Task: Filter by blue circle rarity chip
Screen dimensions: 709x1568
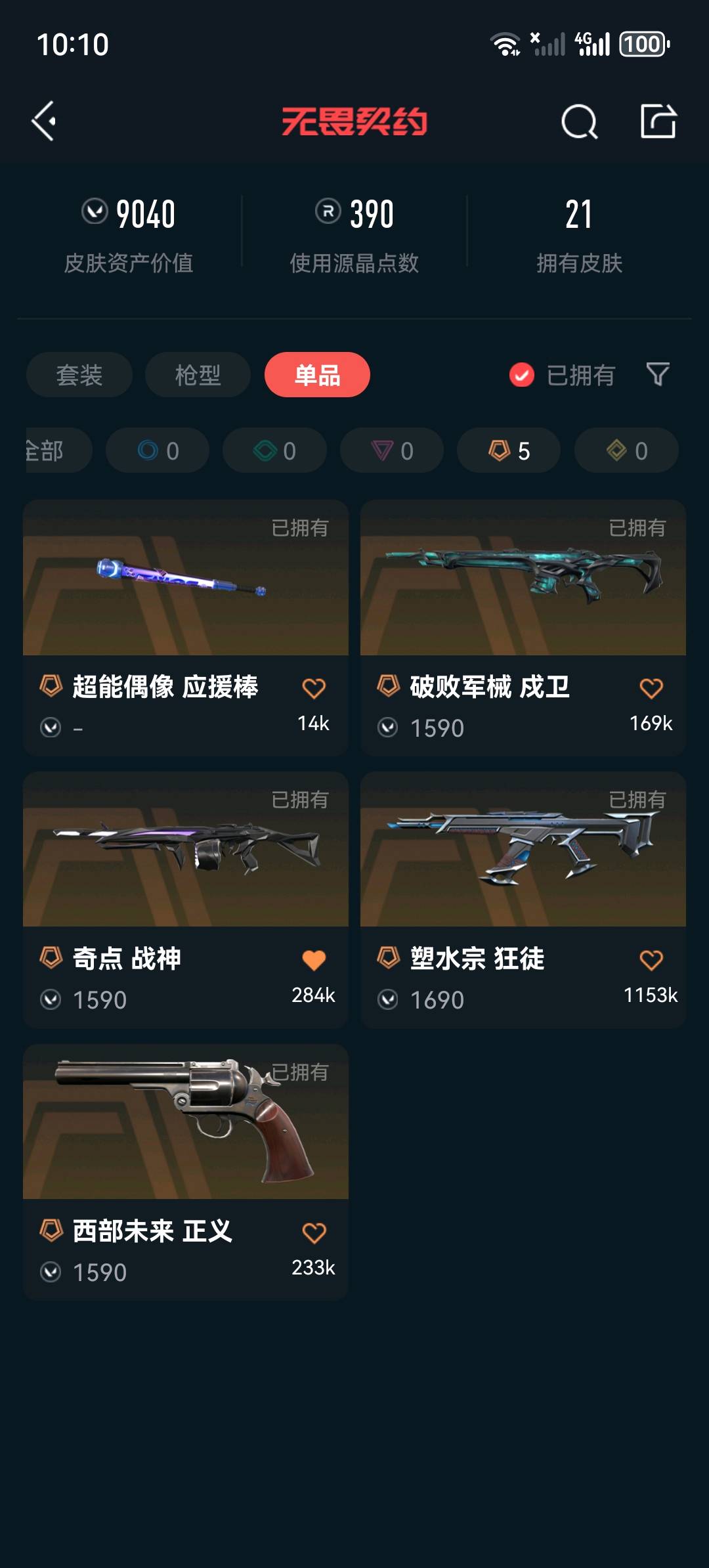Action: click(158, 450)
